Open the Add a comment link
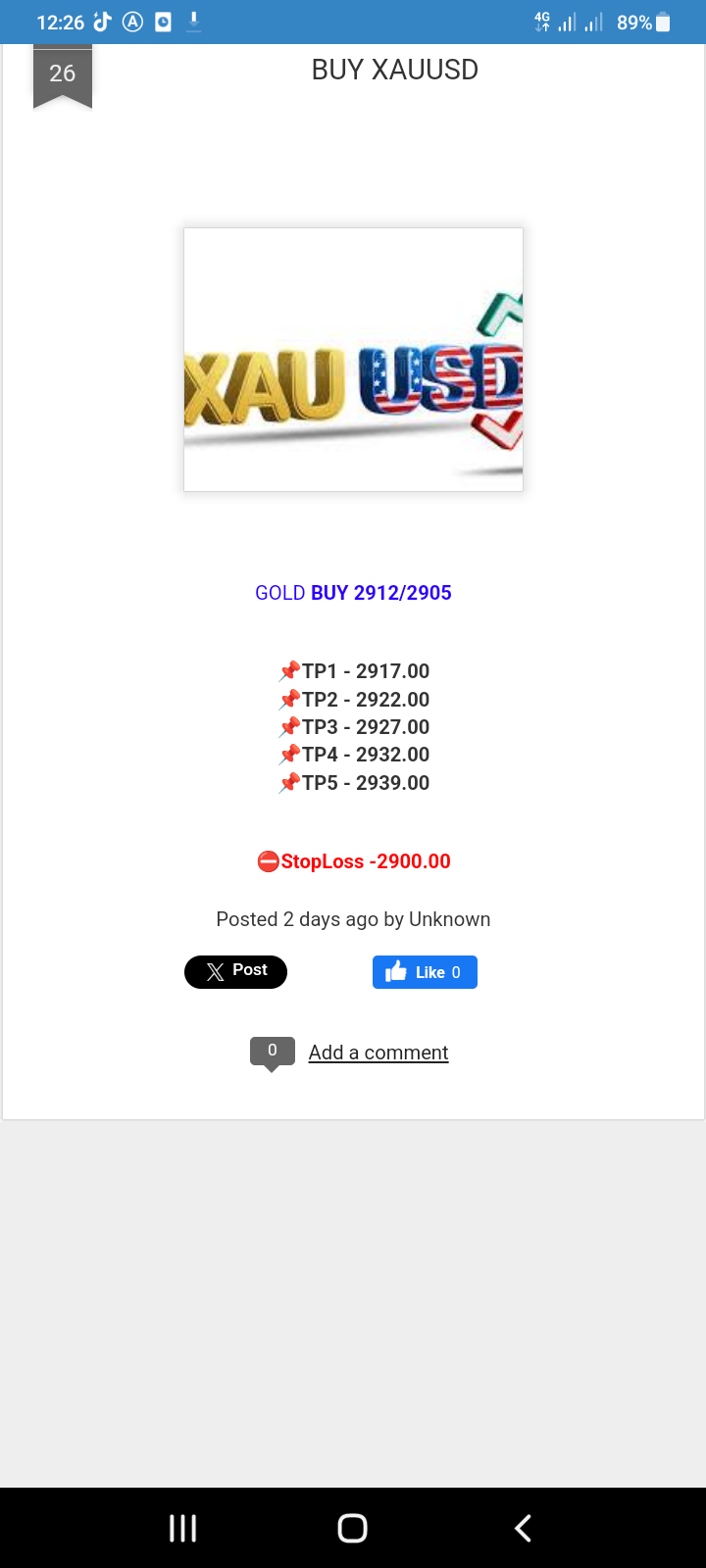 coord(378,1053)
